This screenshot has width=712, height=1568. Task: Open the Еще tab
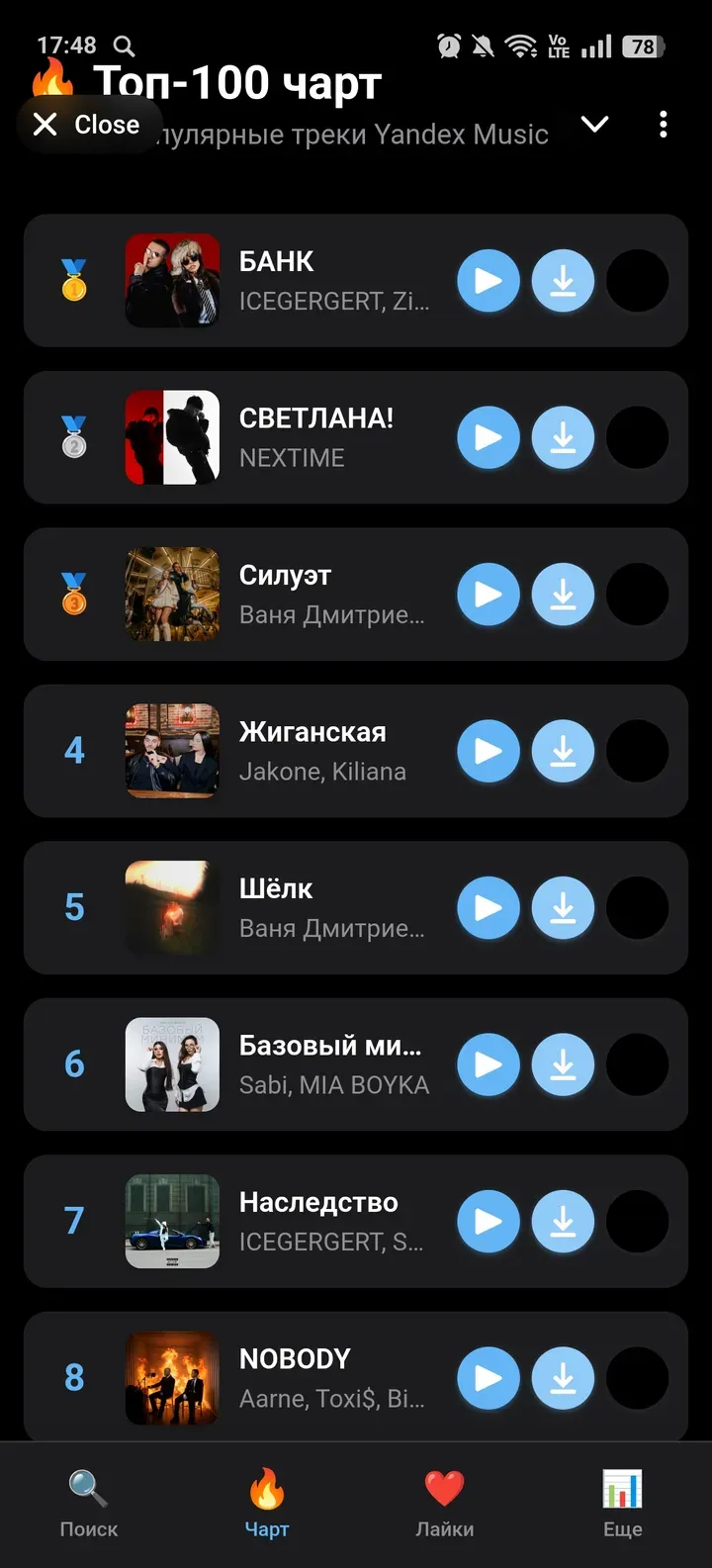623,1504
